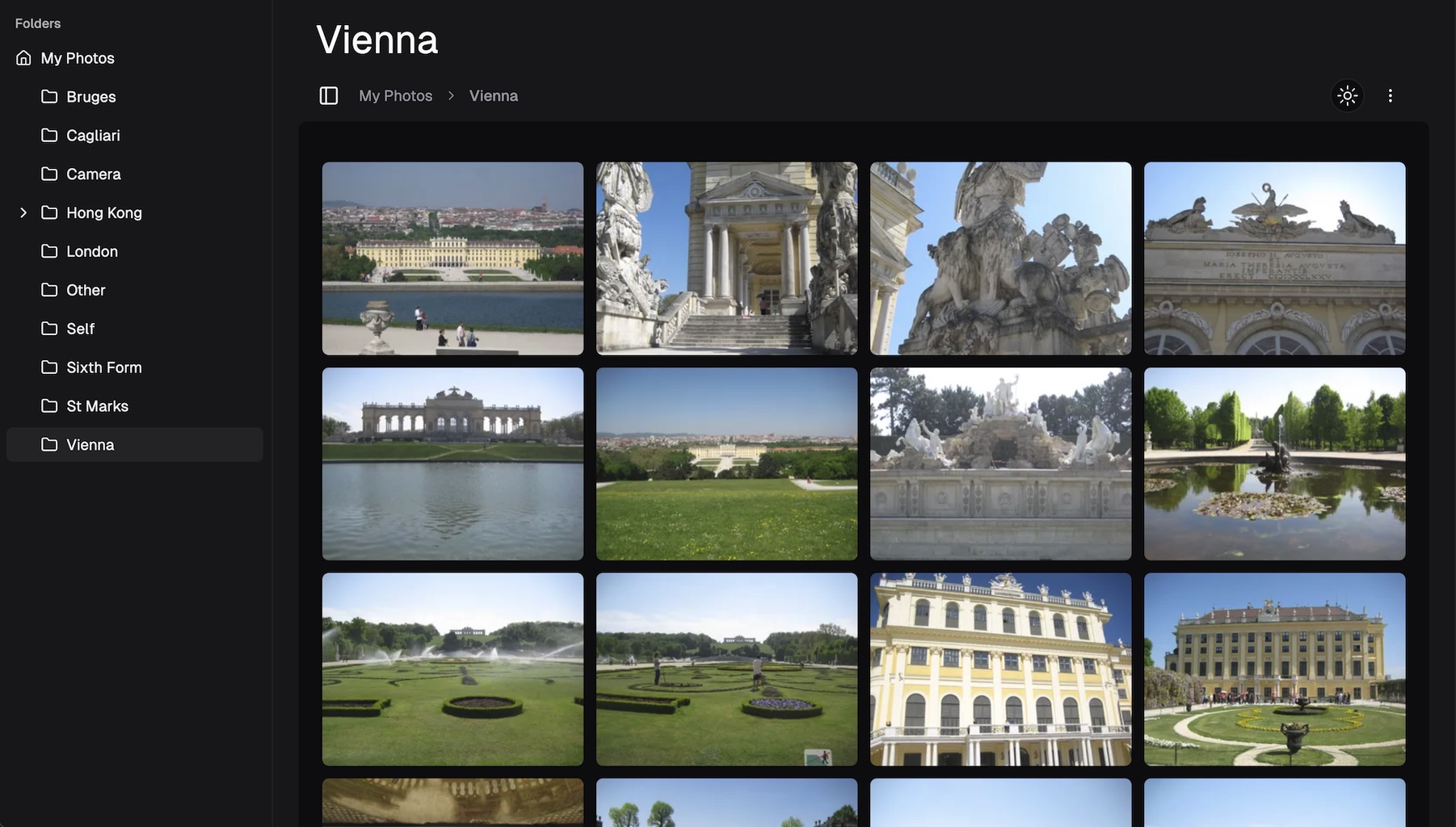Open the Bruges folder
1456x827 pixels.
point(90,97)
